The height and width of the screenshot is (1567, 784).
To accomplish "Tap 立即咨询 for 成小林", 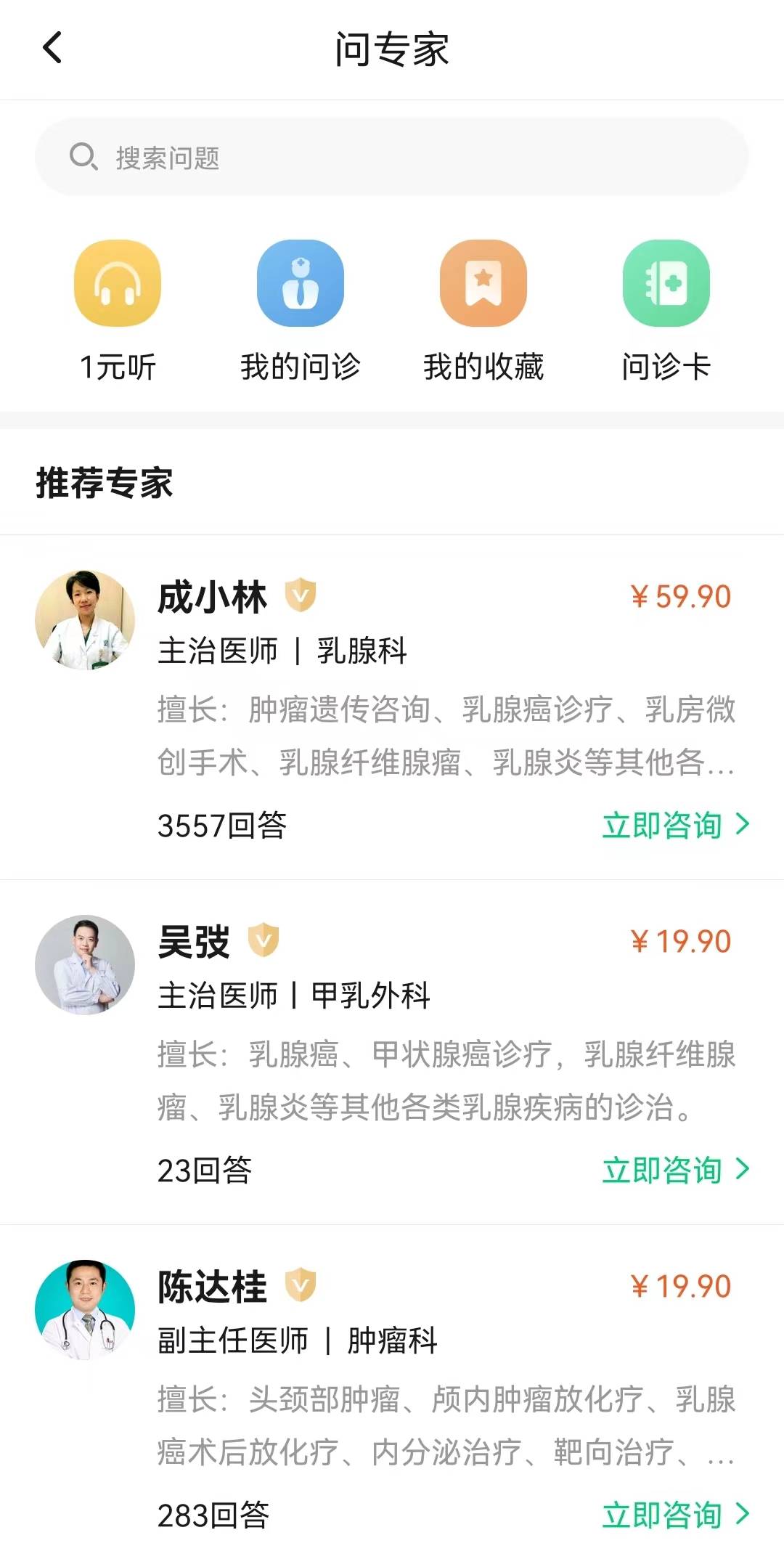I will [675, 825].
